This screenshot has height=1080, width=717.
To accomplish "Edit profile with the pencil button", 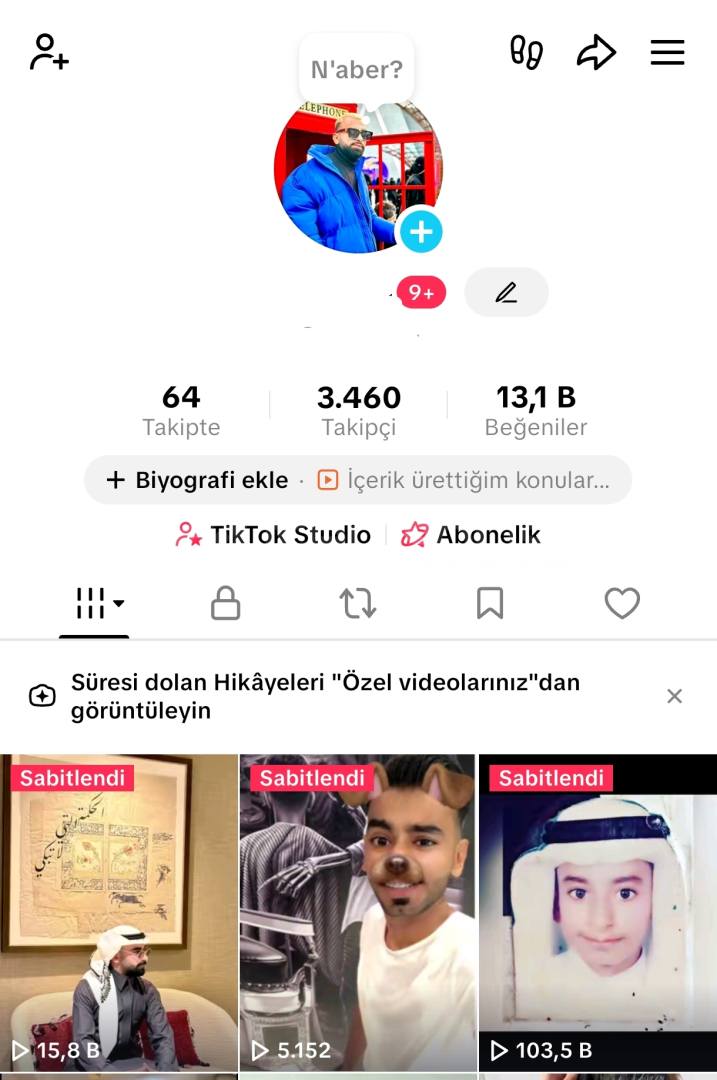I will tap(506, 293).
